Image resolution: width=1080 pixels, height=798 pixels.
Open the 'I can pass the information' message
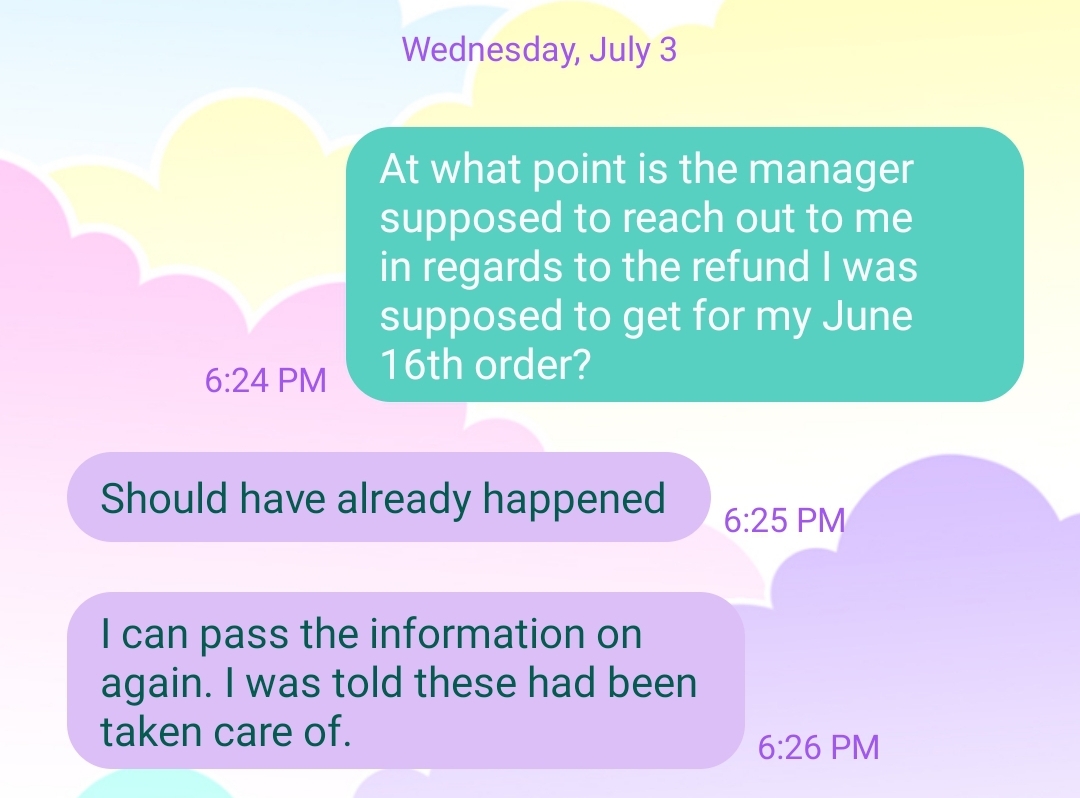coord(405,681)
